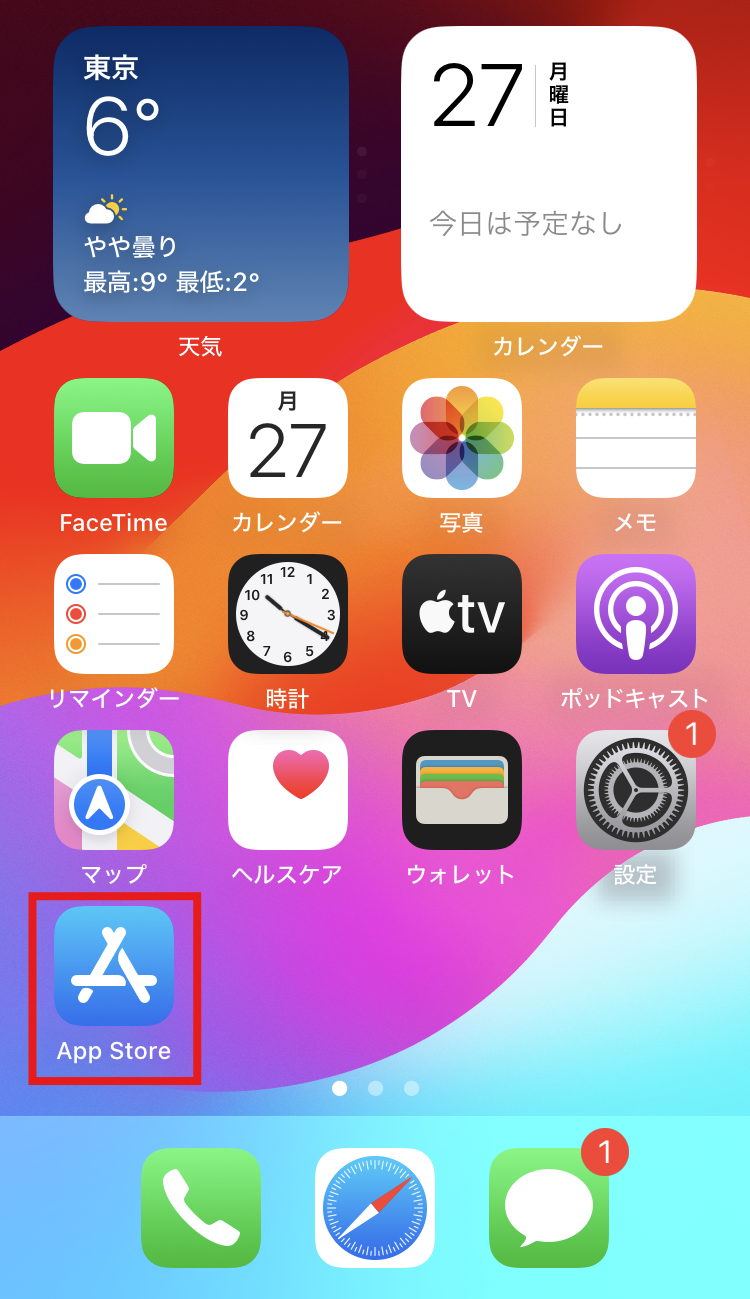Launch Safari from the dock
The width and height of the screenshot is (750, 1299).
click(x=375, y=1208)
